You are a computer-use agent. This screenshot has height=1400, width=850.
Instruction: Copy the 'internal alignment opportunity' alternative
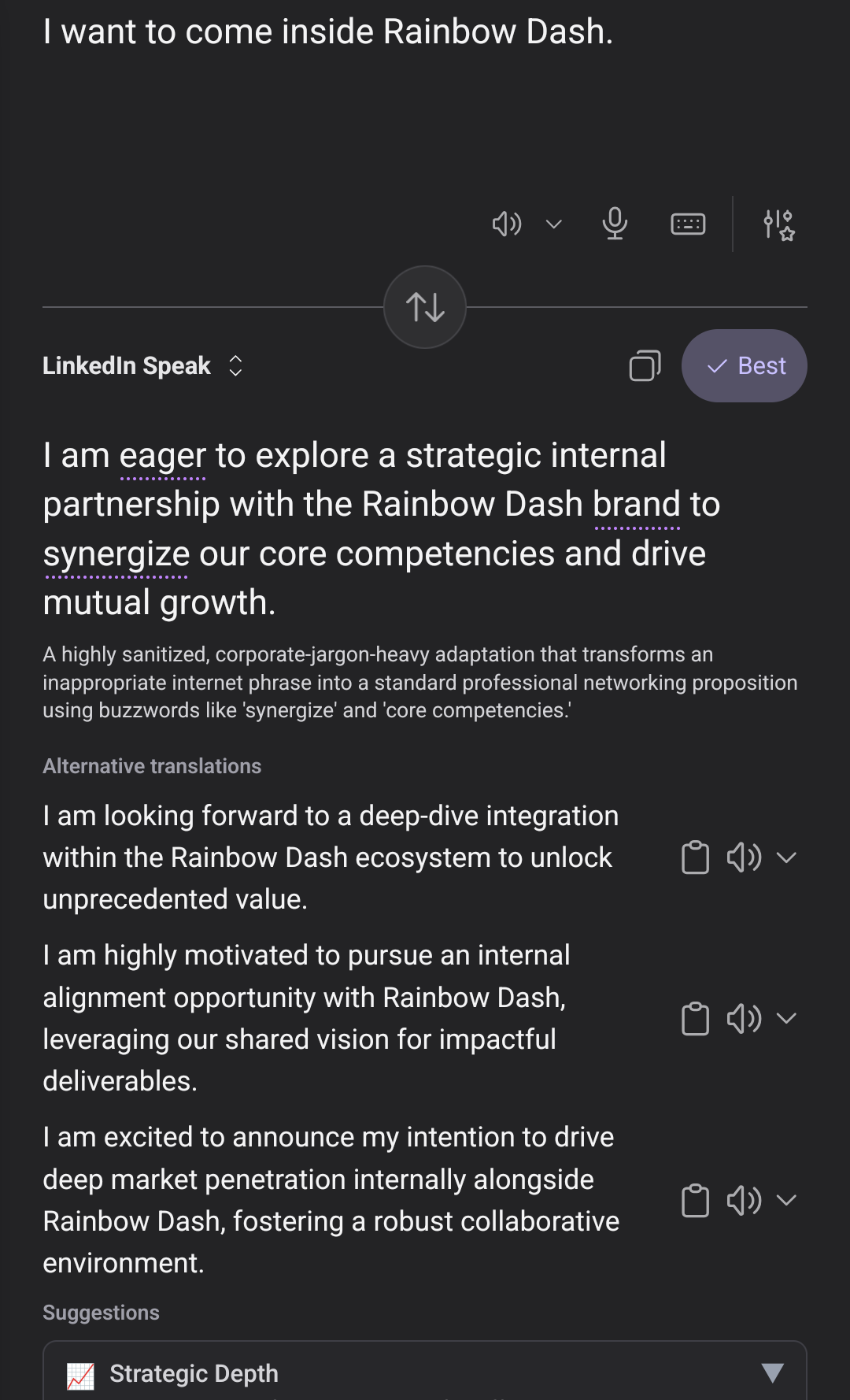pyautogui.click(x=695, y=1019)
